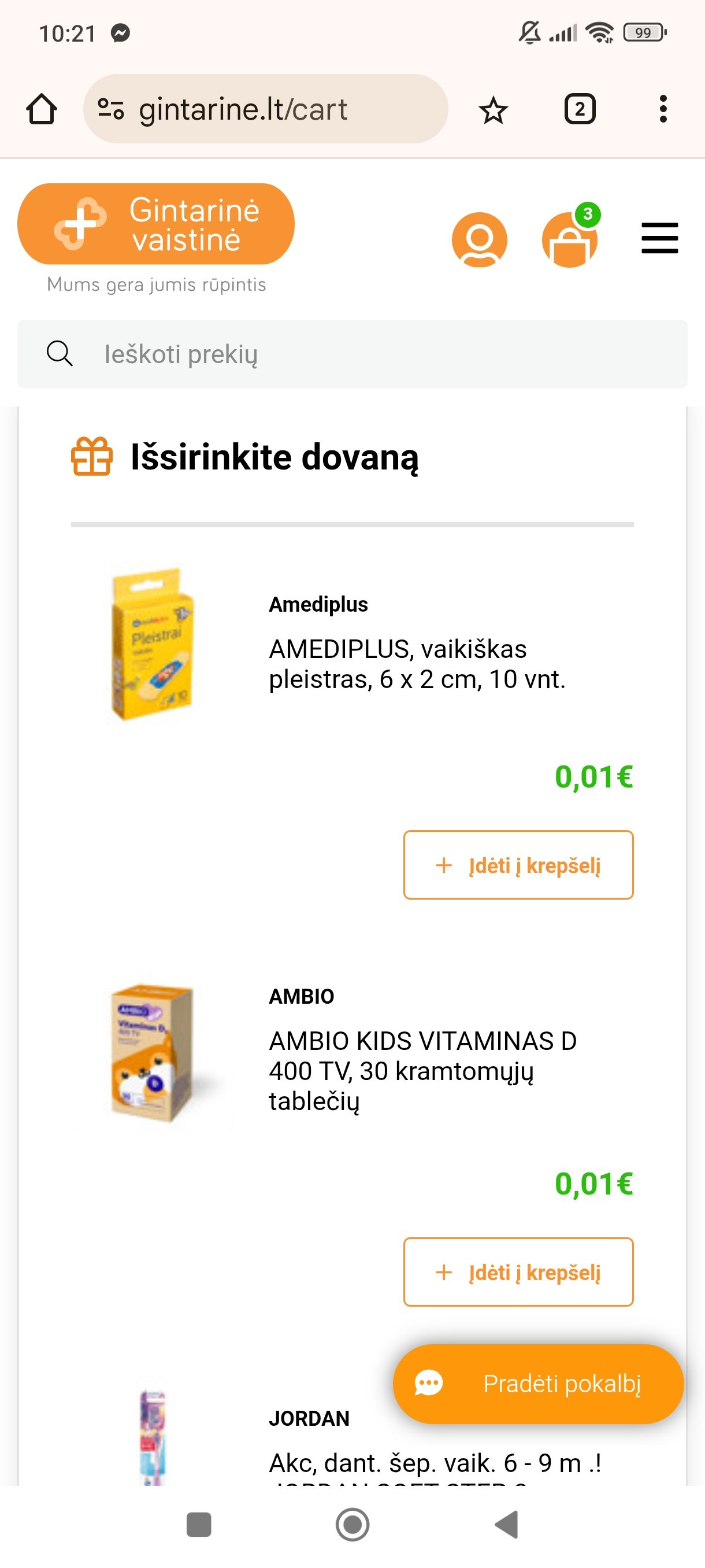
Task: Tap the Gintarinė vaistinė logo to go home
Action: click(155, 224)
